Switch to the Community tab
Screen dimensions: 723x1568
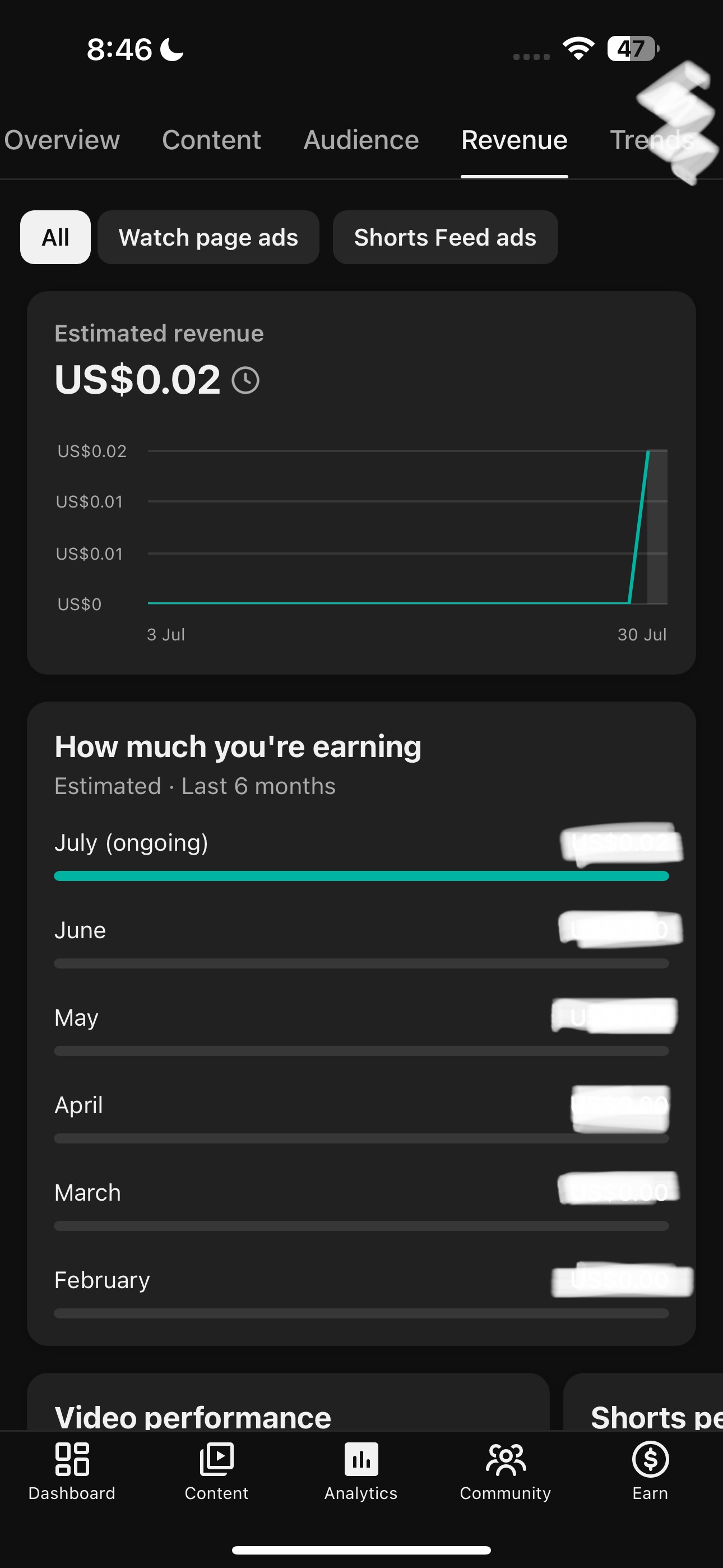coord(505,1470)
